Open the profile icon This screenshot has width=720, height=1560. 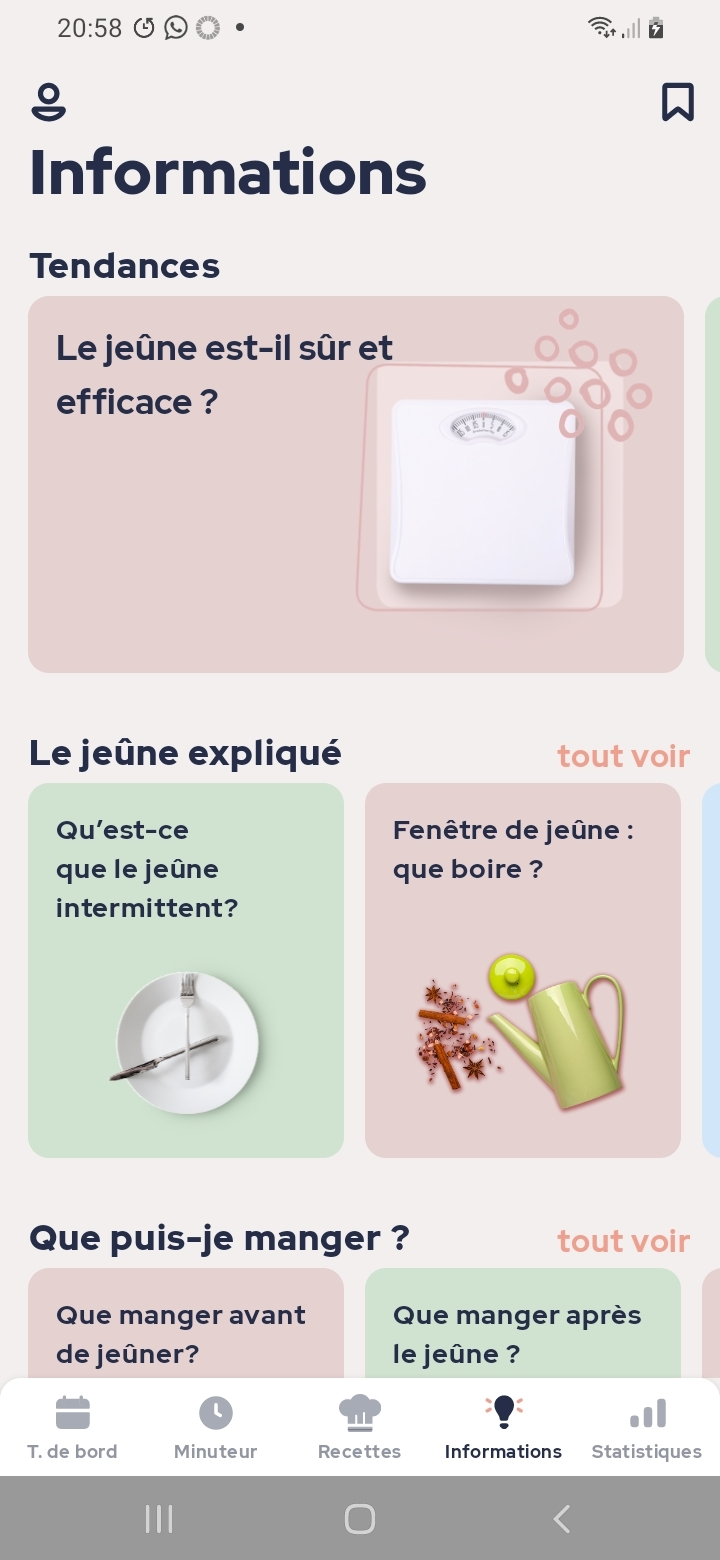pos(48,102)
